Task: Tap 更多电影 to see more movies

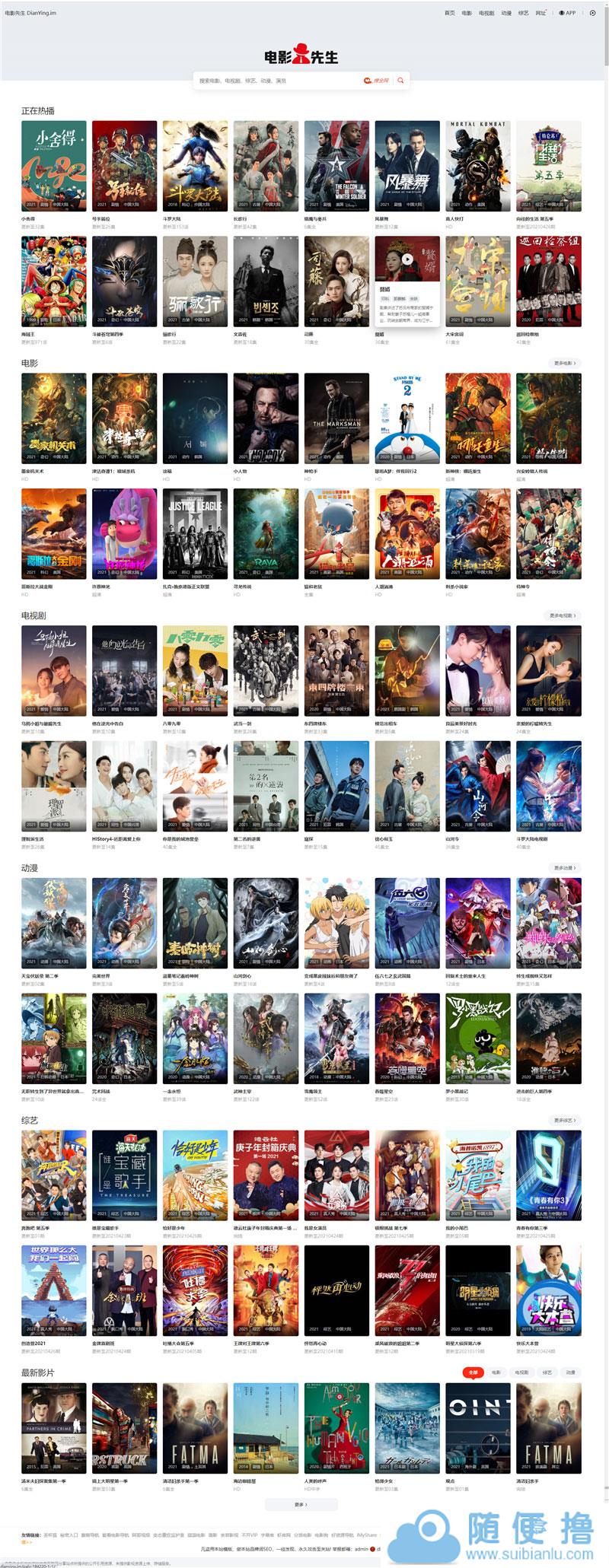Action: pyautogui.click(x=564, y=364)
